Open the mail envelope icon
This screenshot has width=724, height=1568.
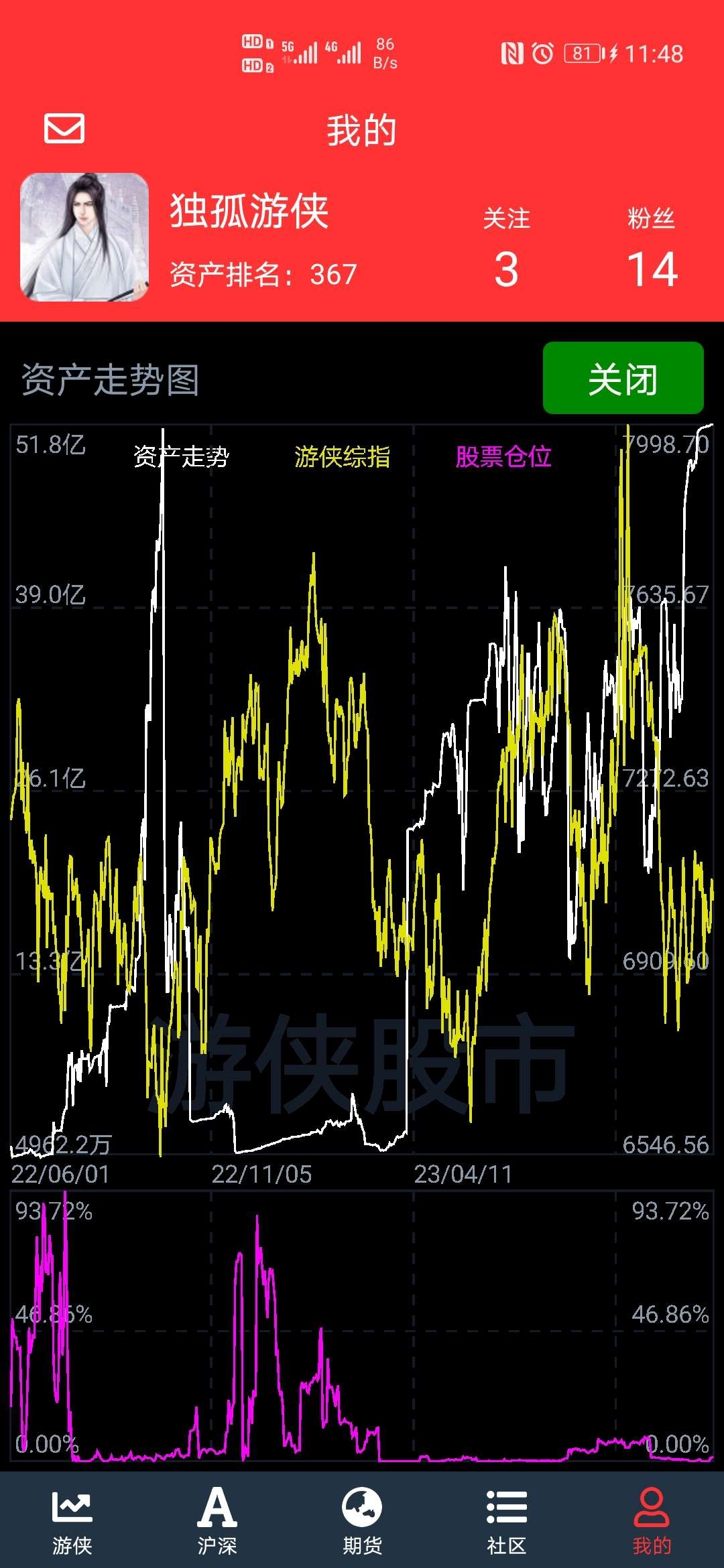click(64, 128)
